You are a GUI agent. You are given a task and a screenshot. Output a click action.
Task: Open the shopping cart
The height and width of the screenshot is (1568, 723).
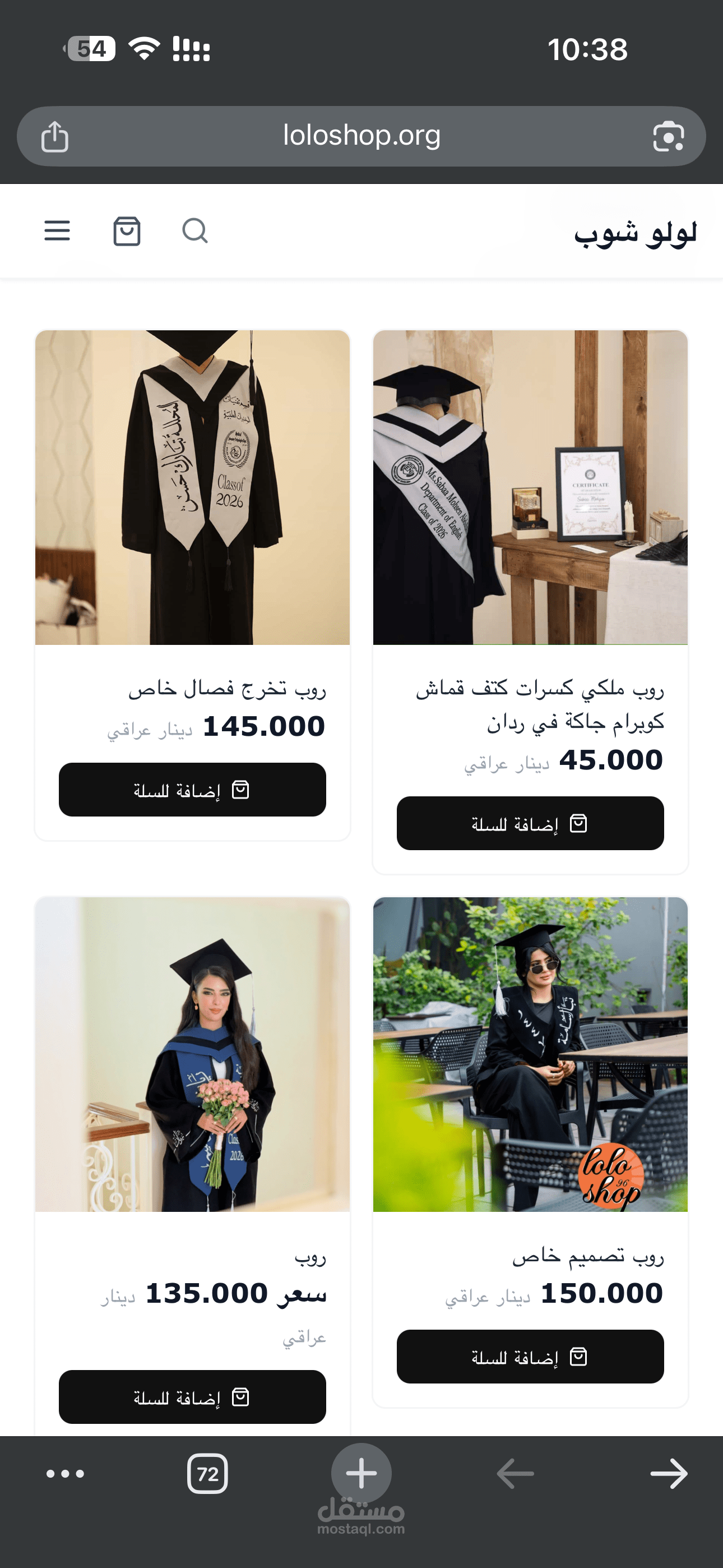coord(127,231)
